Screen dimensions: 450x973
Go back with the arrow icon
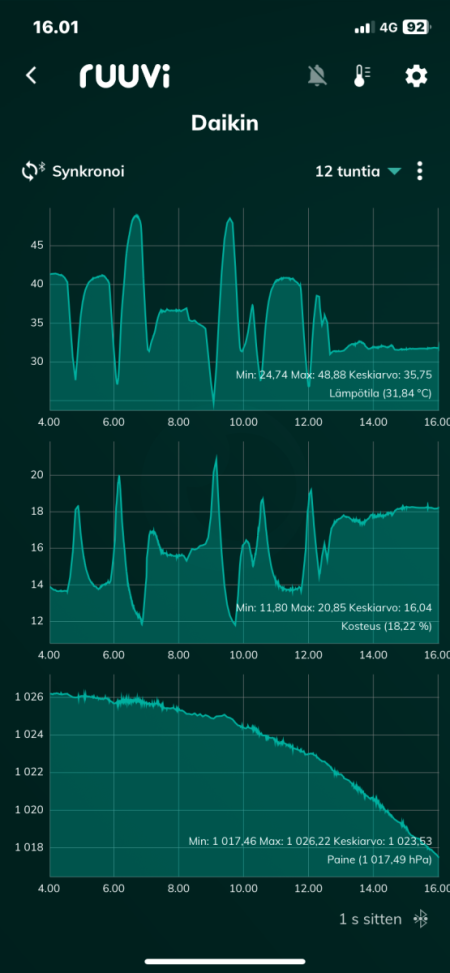pyautogui.click(x=31, y=76)
